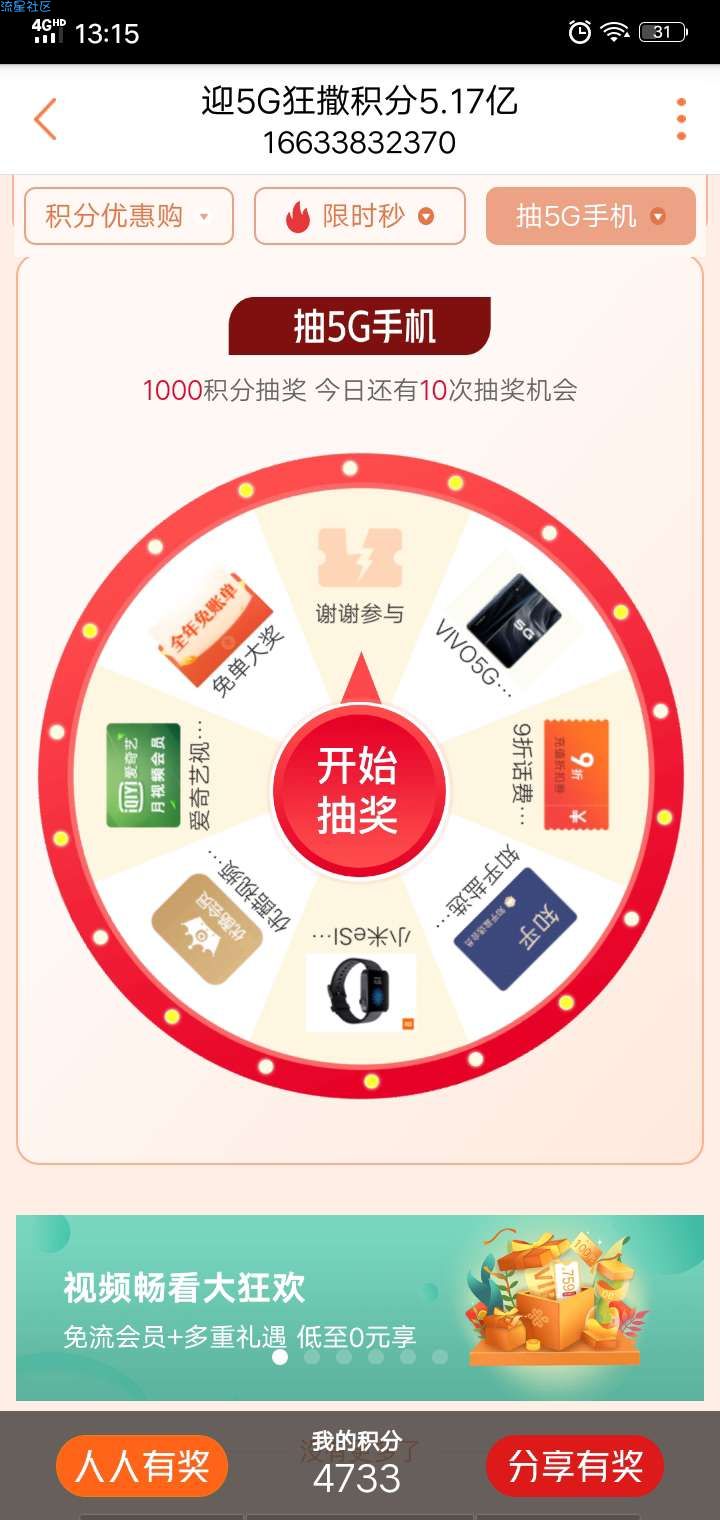Tap the 分享有奖 button
This screenshot has width=720, height=1520.
point(575,1467)
